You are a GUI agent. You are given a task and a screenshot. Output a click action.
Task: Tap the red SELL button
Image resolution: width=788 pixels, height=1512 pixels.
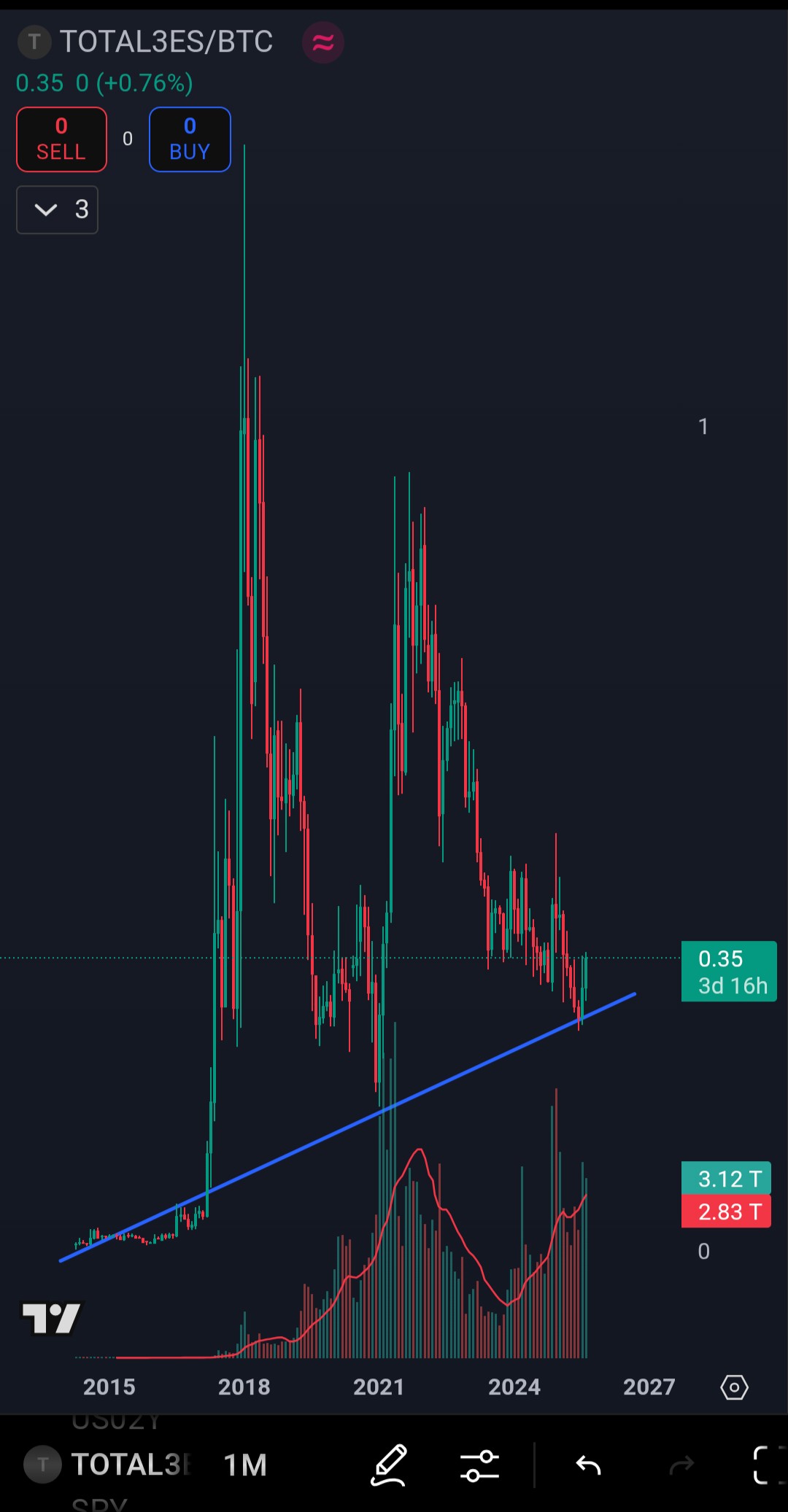[x=62, y=139]
